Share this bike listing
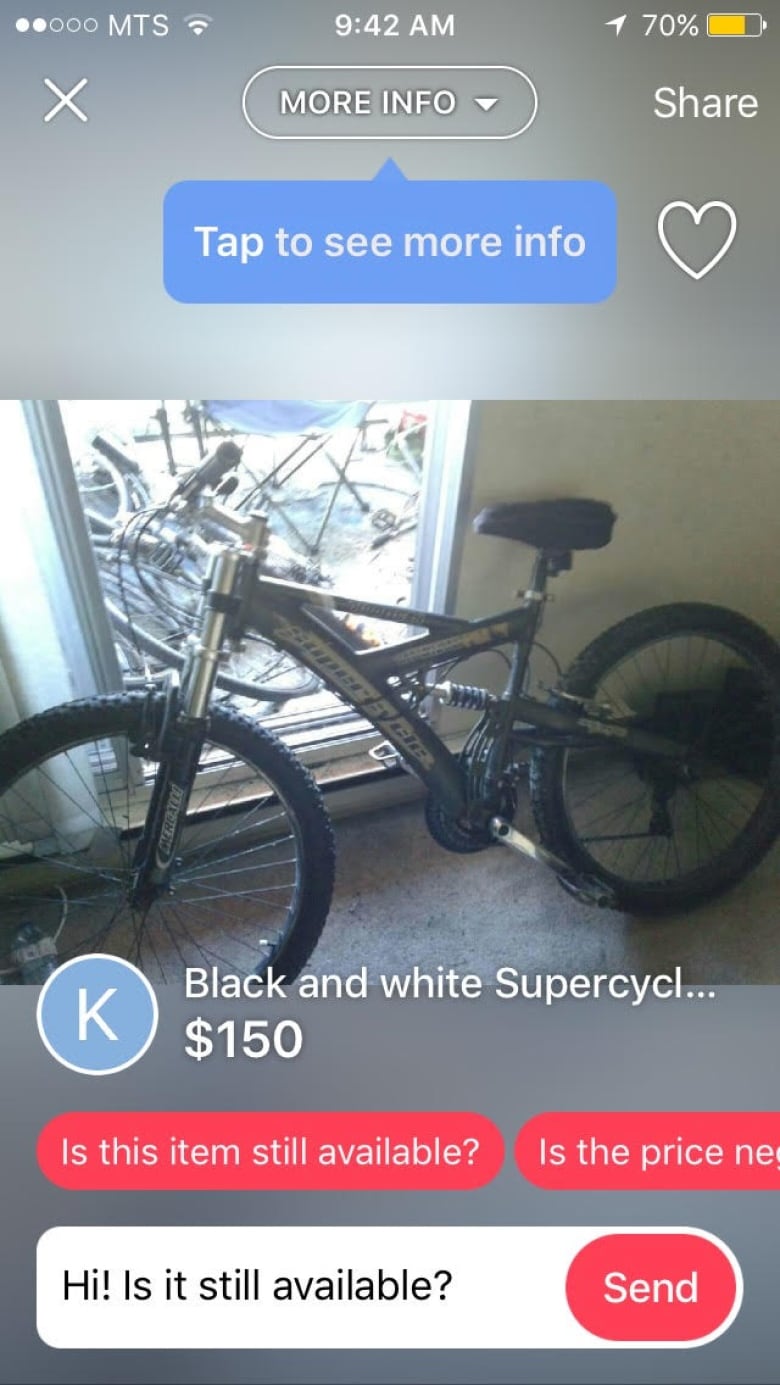The height and width of the screenshot is (1385, 780). click(x=705, y=103)
